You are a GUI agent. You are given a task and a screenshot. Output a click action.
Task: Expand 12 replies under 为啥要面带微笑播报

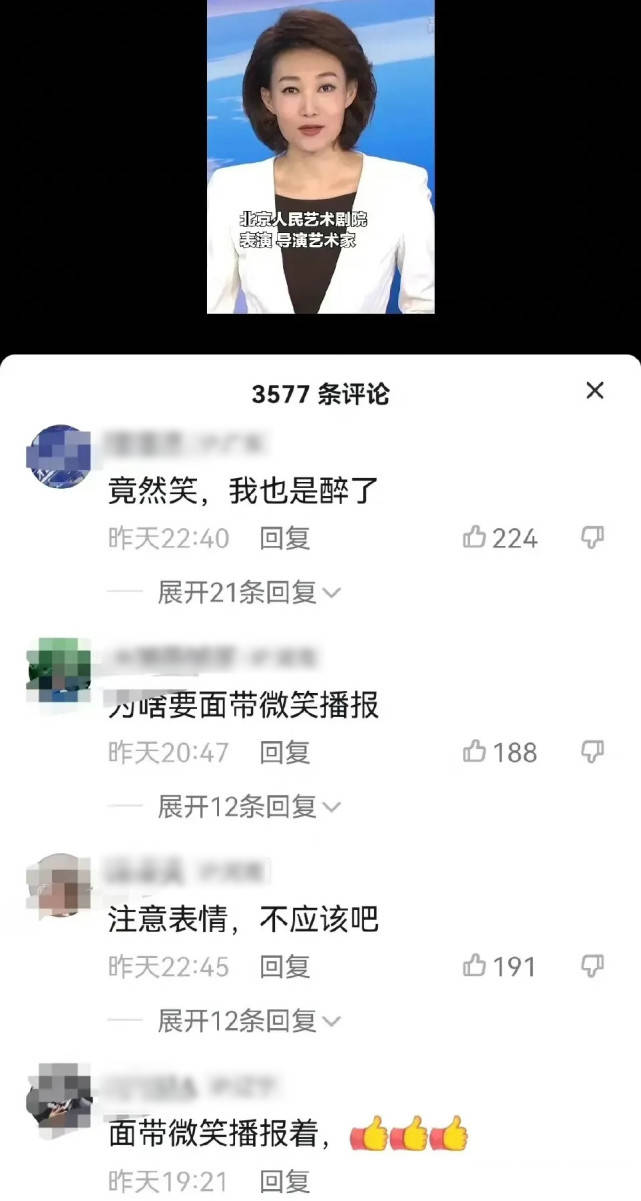click(x=249, y=806)
